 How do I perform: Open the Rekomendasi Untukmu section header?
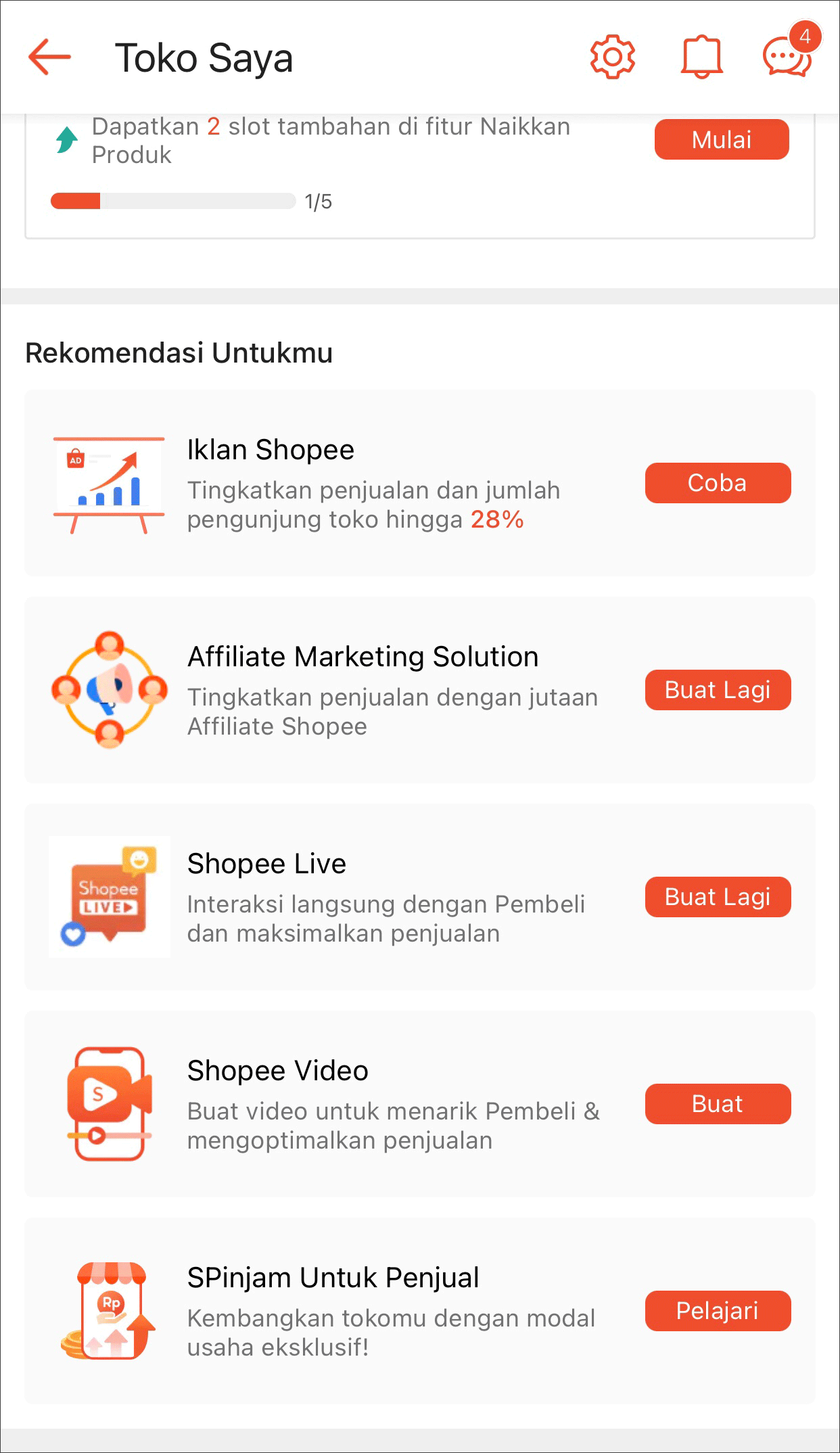pyautogui.click(x=178, y=352)
